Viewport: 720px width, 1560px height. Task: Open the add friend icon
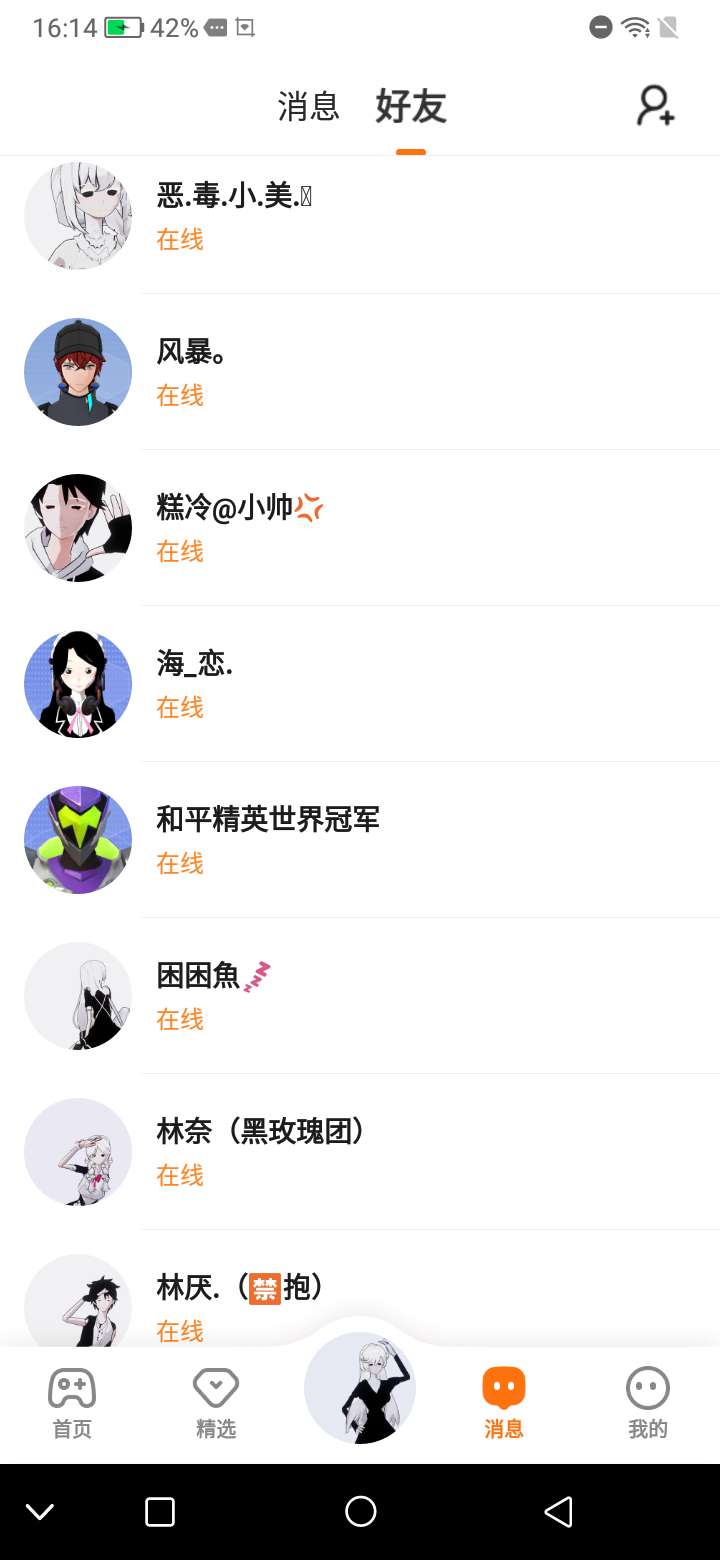pos(656,106)
